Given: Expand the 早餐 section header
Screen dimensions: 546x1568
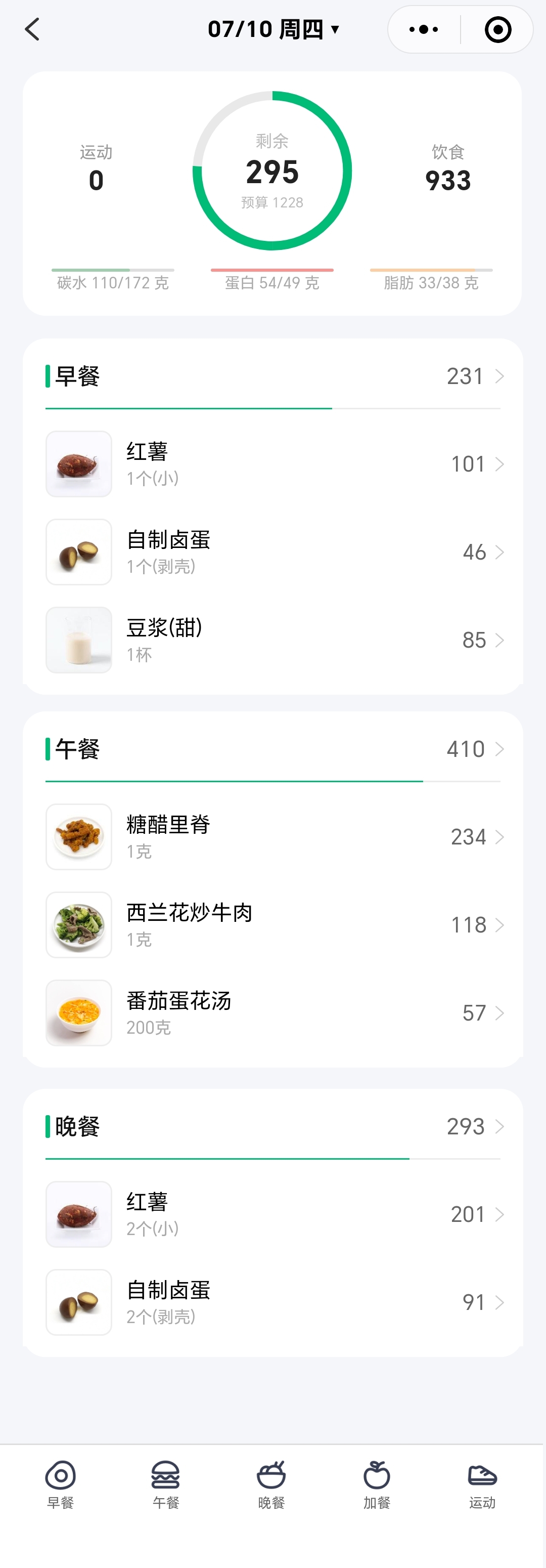Looking at the screenshot, I should (272, 376).
